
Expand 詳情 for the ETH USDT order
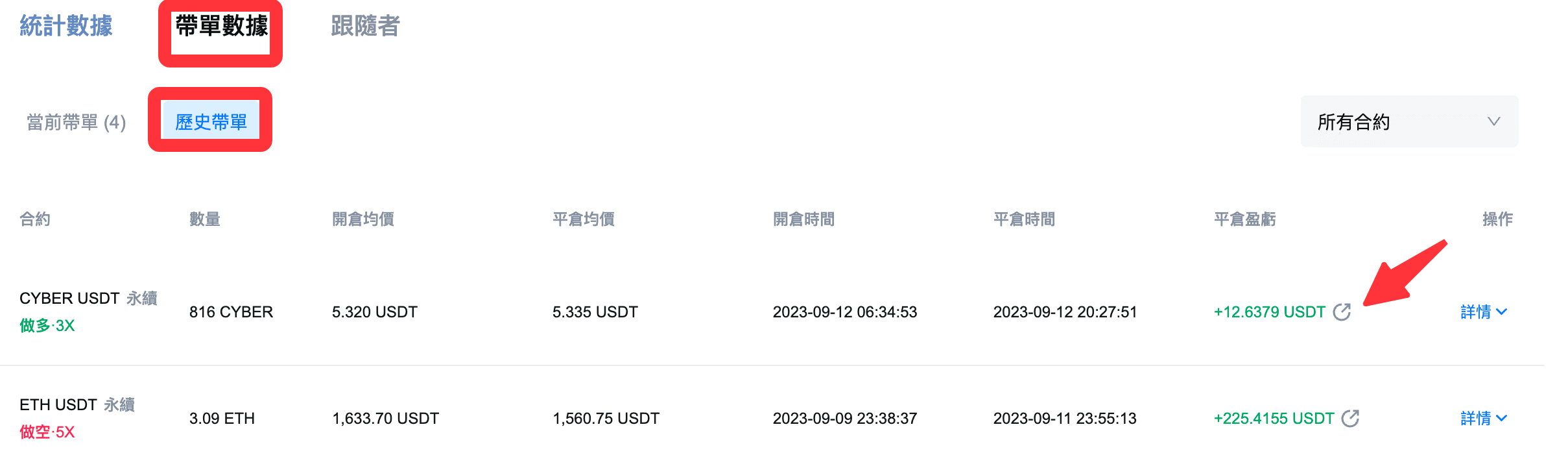(x=1483, y=419)
